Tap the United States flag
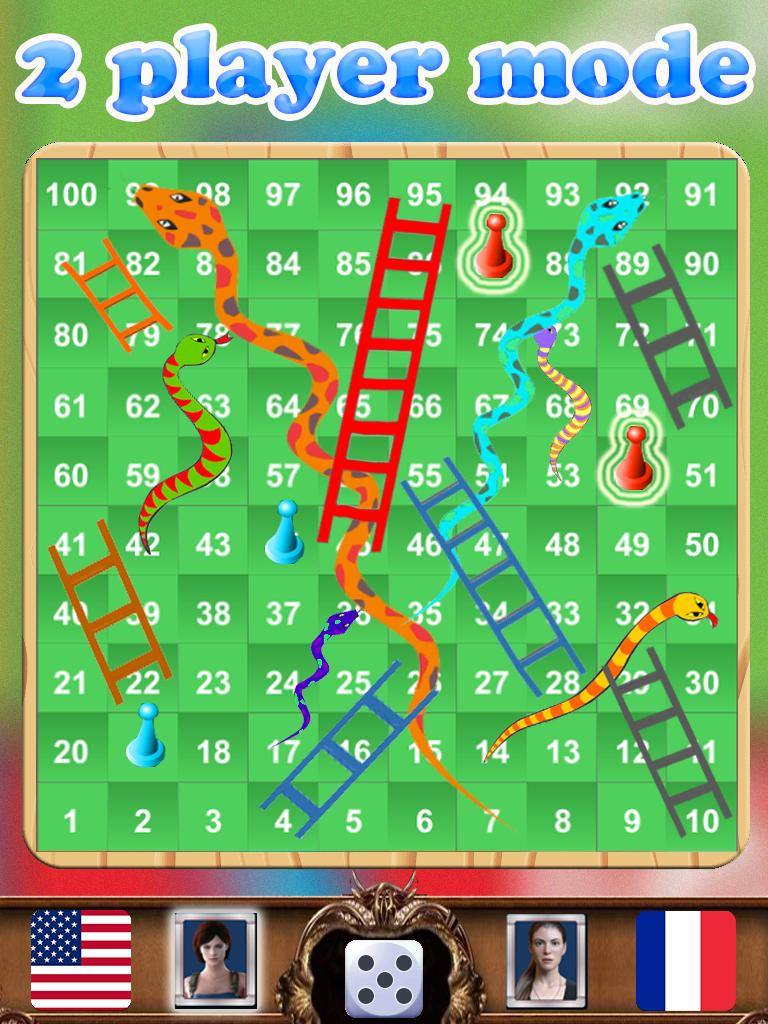The image size is (768, 1024). coord(81,958)
